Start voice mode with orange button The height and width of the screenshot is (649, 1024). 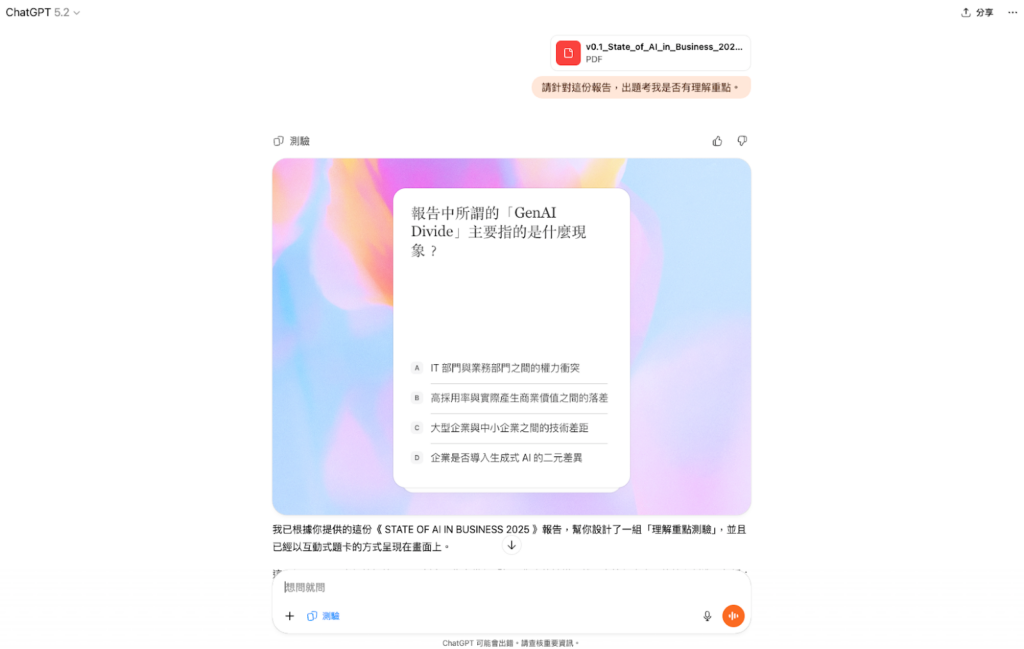click(734, 616)
